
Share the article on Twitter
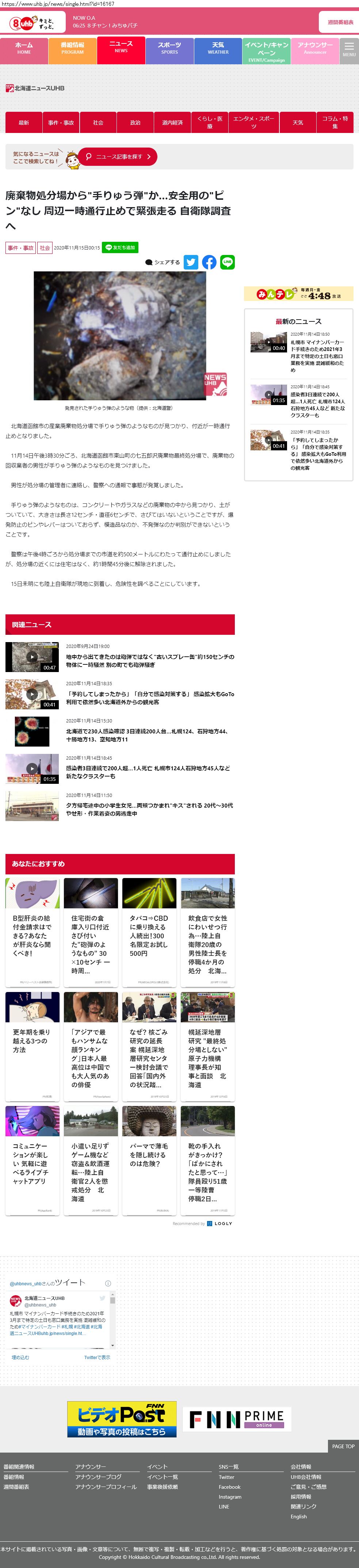click(191, 262)
